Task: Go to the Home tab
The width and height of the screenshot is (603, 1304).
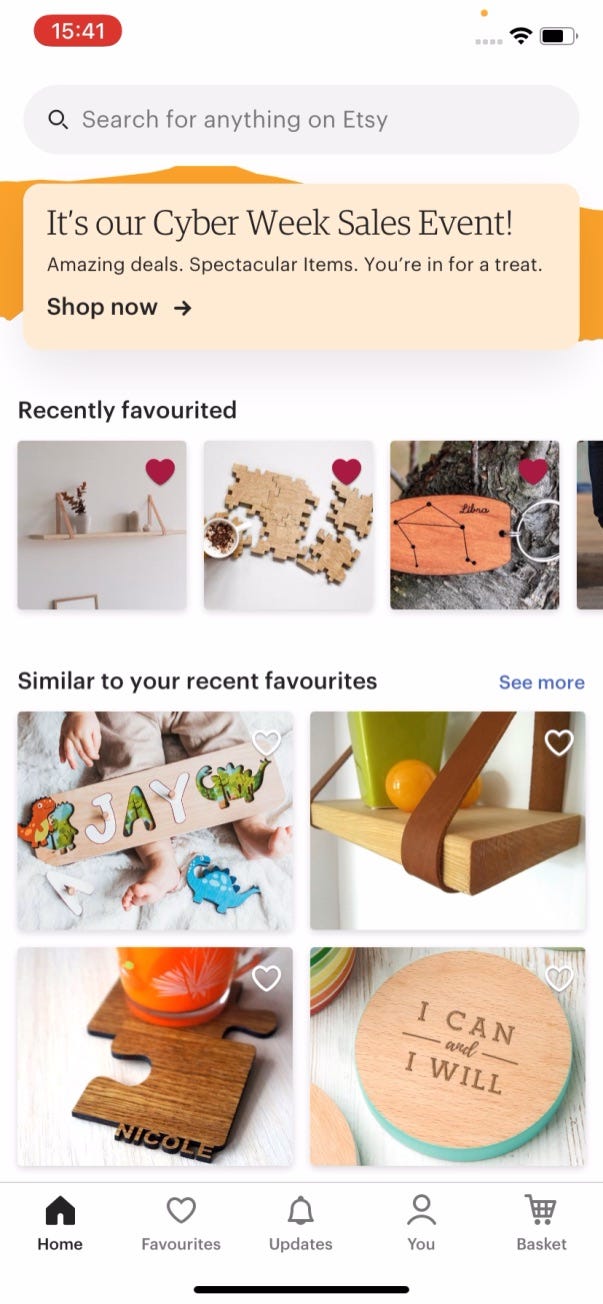Action: coord(60,1224)
